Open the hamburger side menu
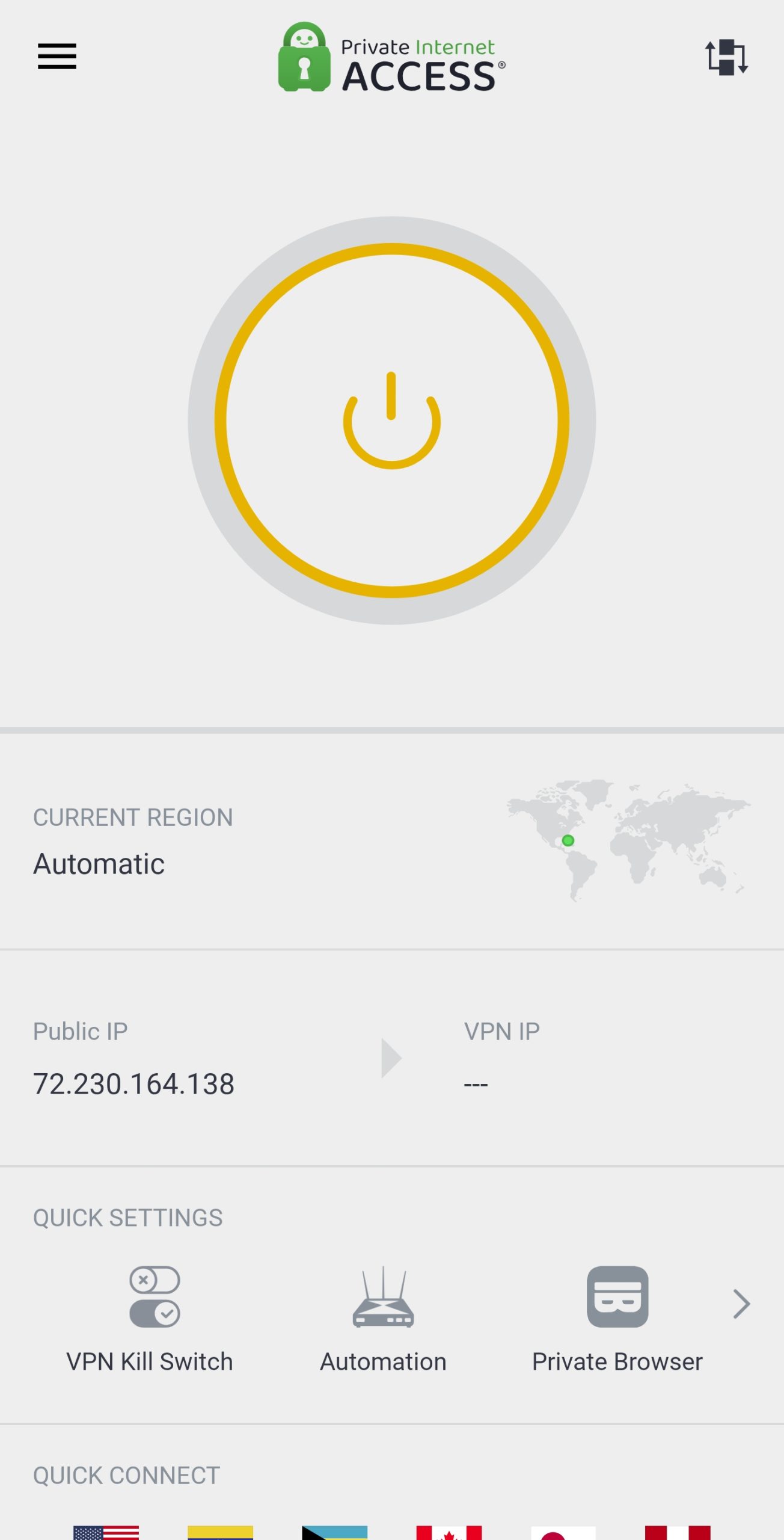 57,57
